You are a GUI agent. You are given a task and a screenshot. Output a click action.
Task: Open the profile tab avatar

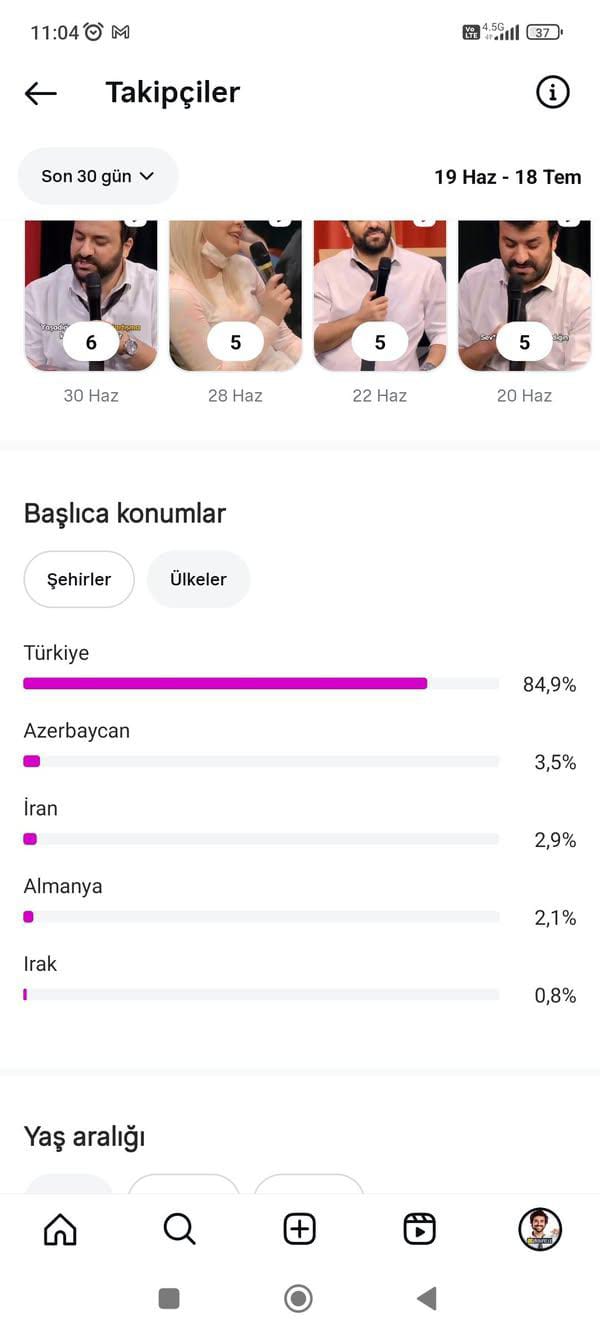540,1229
